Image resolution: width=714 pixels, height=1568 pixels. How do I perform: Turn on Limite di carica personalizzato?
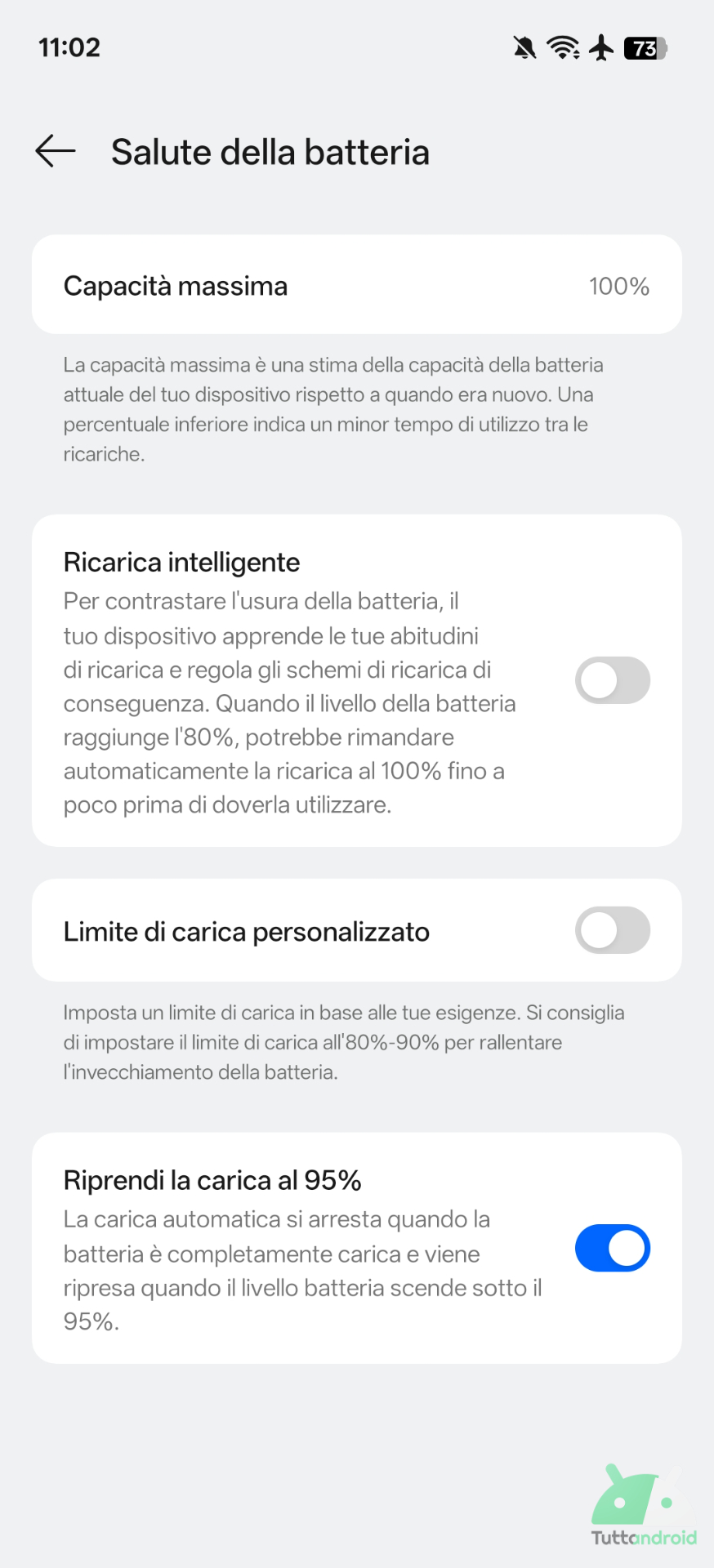(612, 930)
